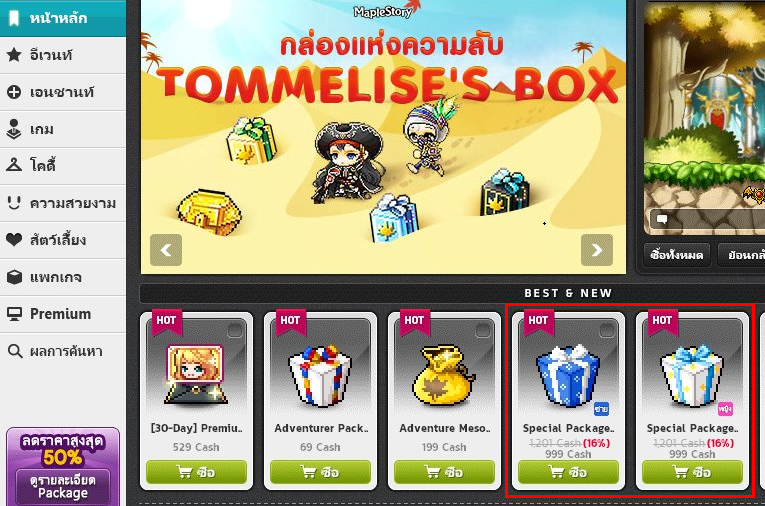765x506 pixels.
Task: Show the next banner with right arrow
Action: (x=596, y=250)
